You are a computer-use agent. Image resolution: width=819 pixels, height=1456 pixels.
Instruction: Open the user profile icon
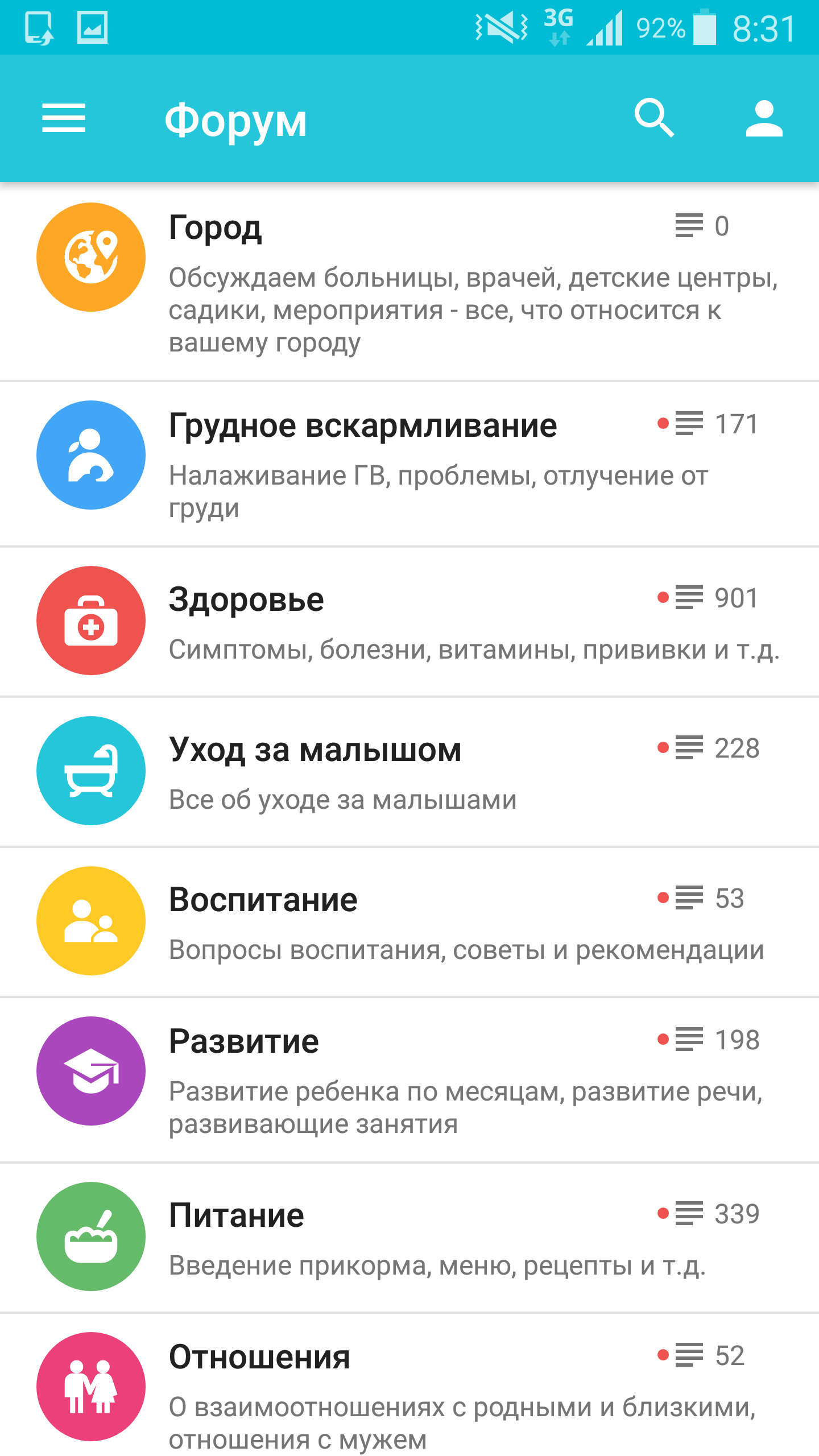[x=764, y=118]
